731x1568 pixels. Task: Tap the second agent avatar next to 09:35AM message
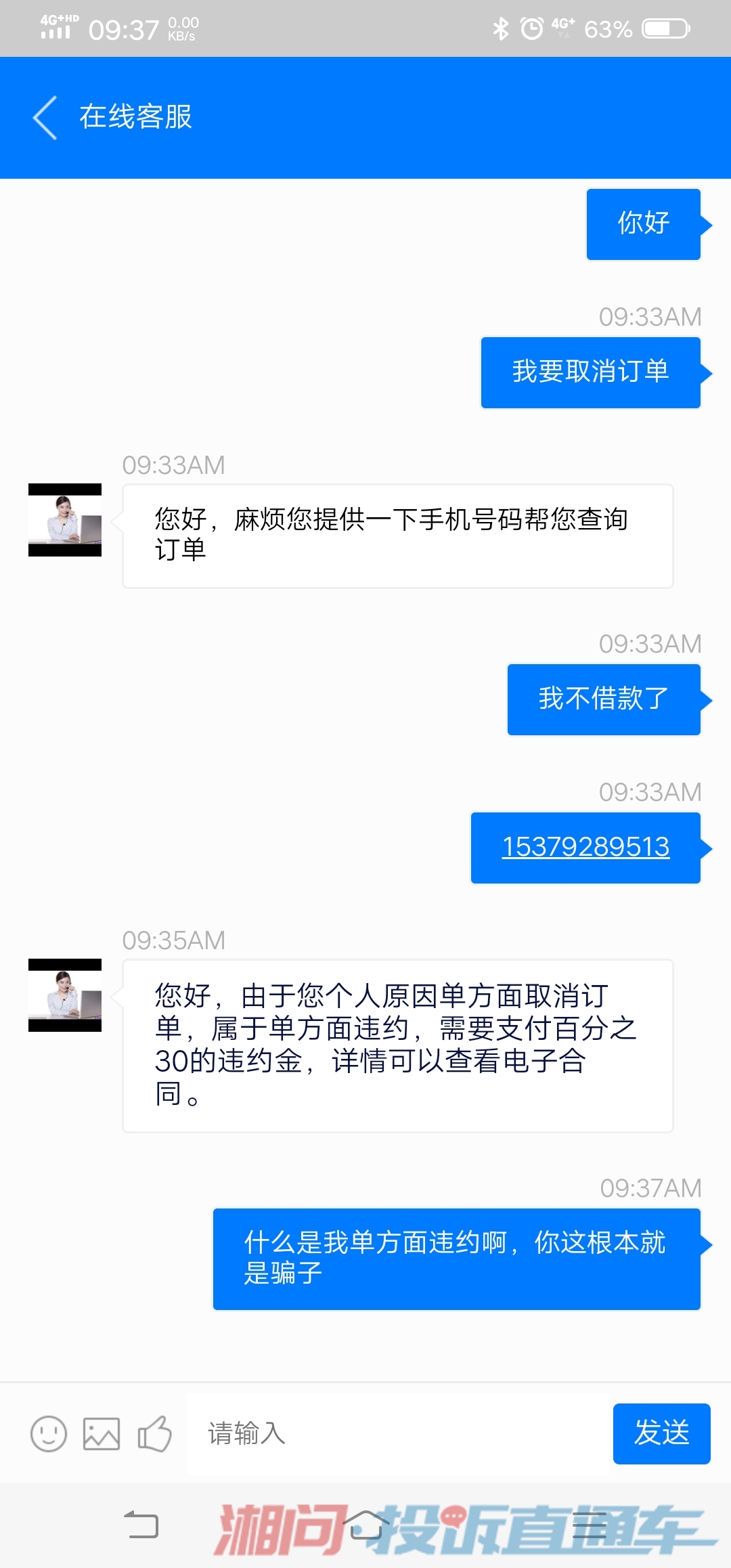point(64,995)
